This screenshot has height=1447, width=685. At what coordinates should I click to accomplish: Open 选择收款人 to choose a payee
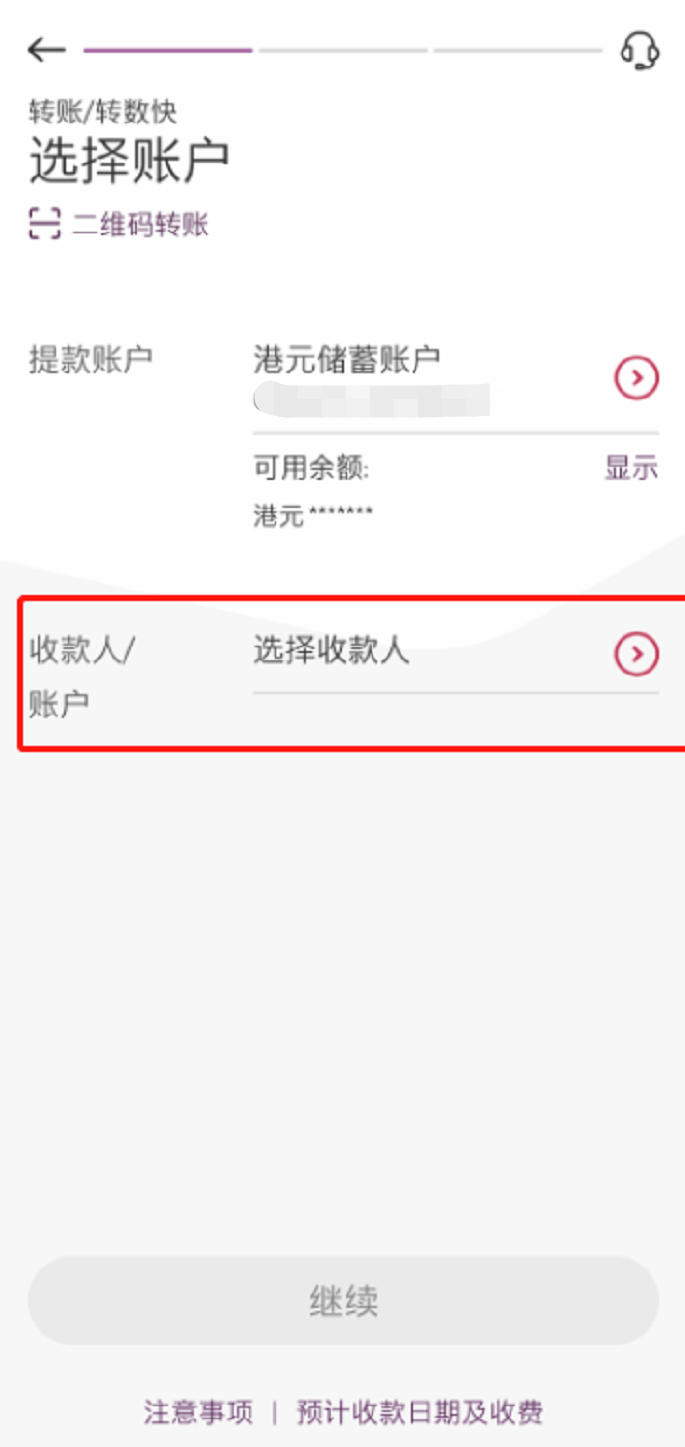[x=636, y=654]
